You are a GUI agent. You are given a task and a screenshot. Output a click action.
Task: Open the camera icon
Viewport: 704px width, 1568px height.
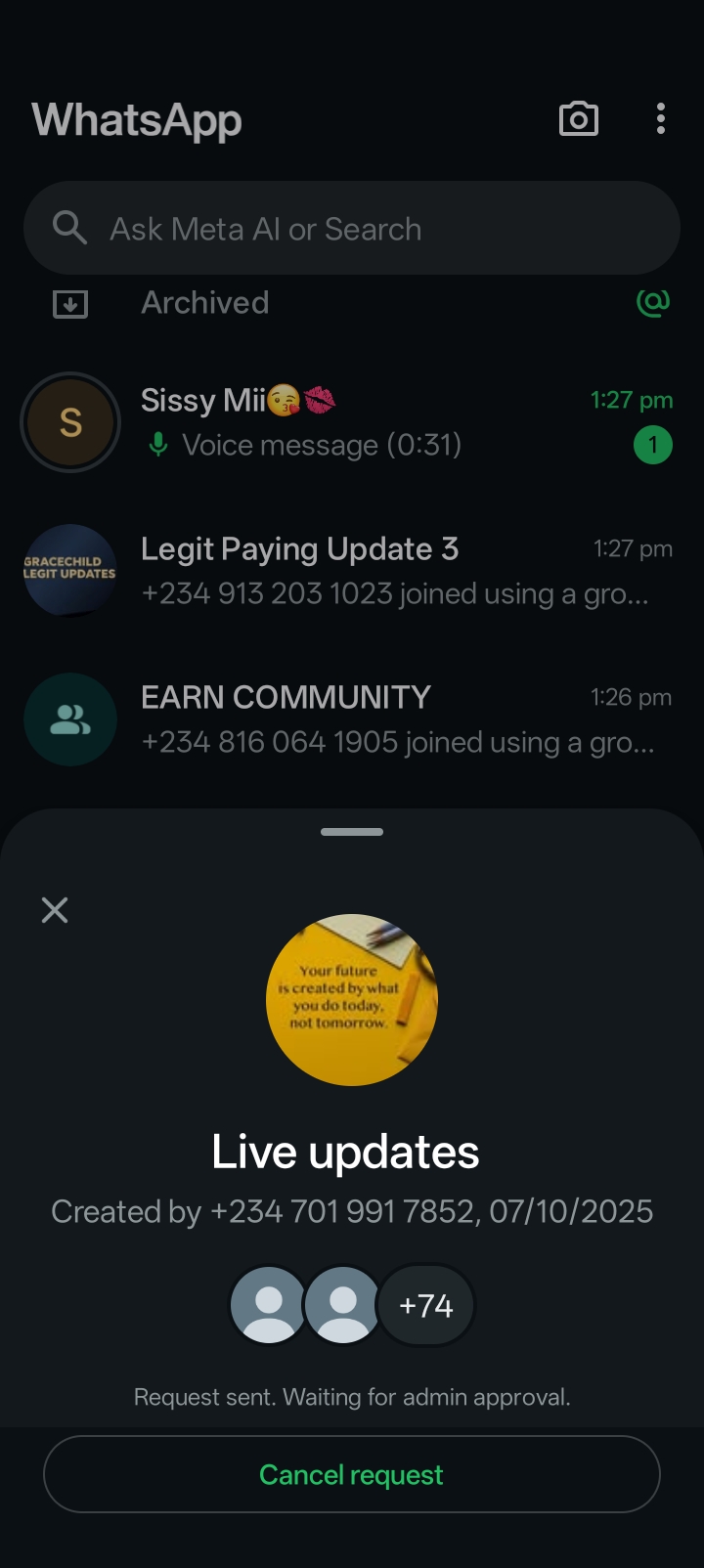578,119
